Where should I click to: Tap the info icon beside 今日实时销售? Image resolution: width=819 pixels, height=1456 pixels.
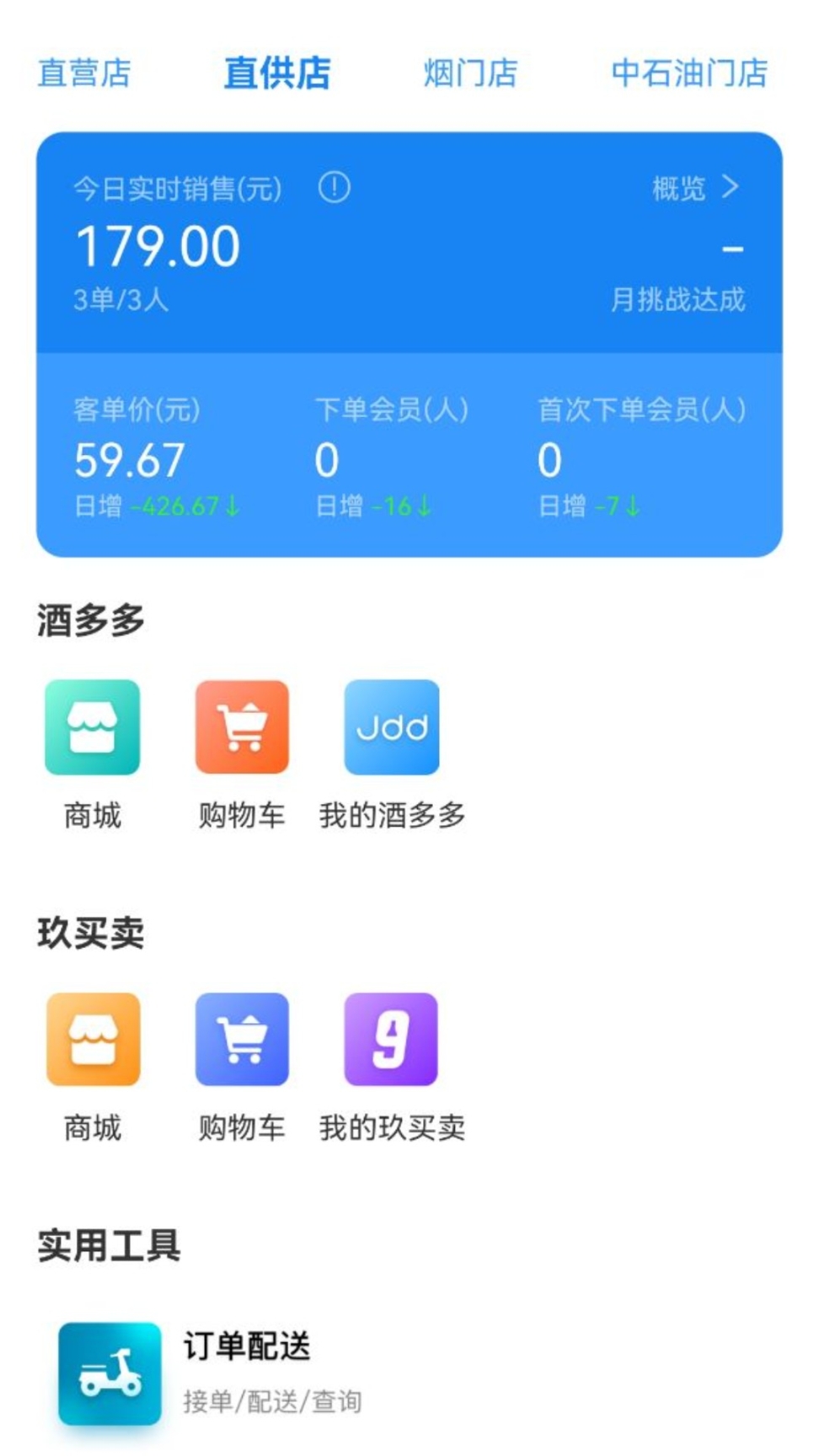click(334, 187)
